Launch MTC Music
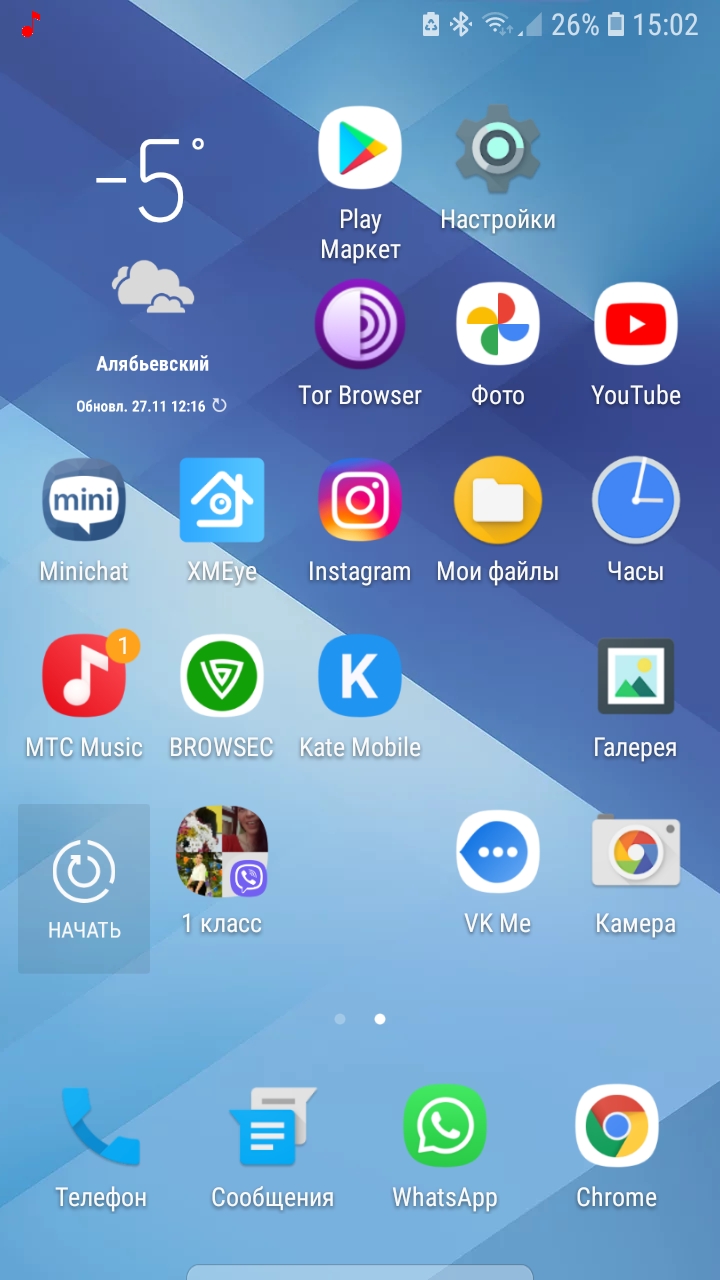 pos(84,676)
